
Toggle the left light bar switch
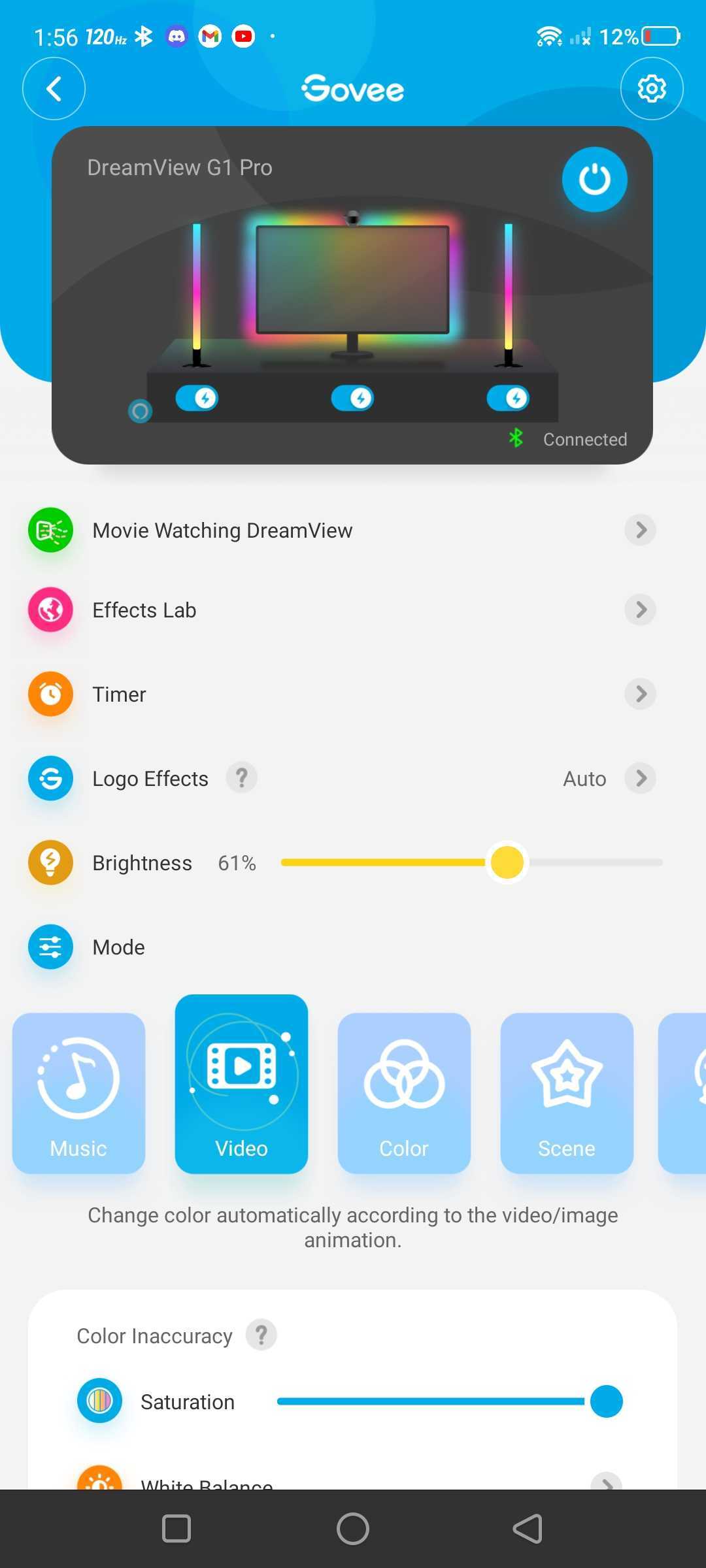point(197,398)
